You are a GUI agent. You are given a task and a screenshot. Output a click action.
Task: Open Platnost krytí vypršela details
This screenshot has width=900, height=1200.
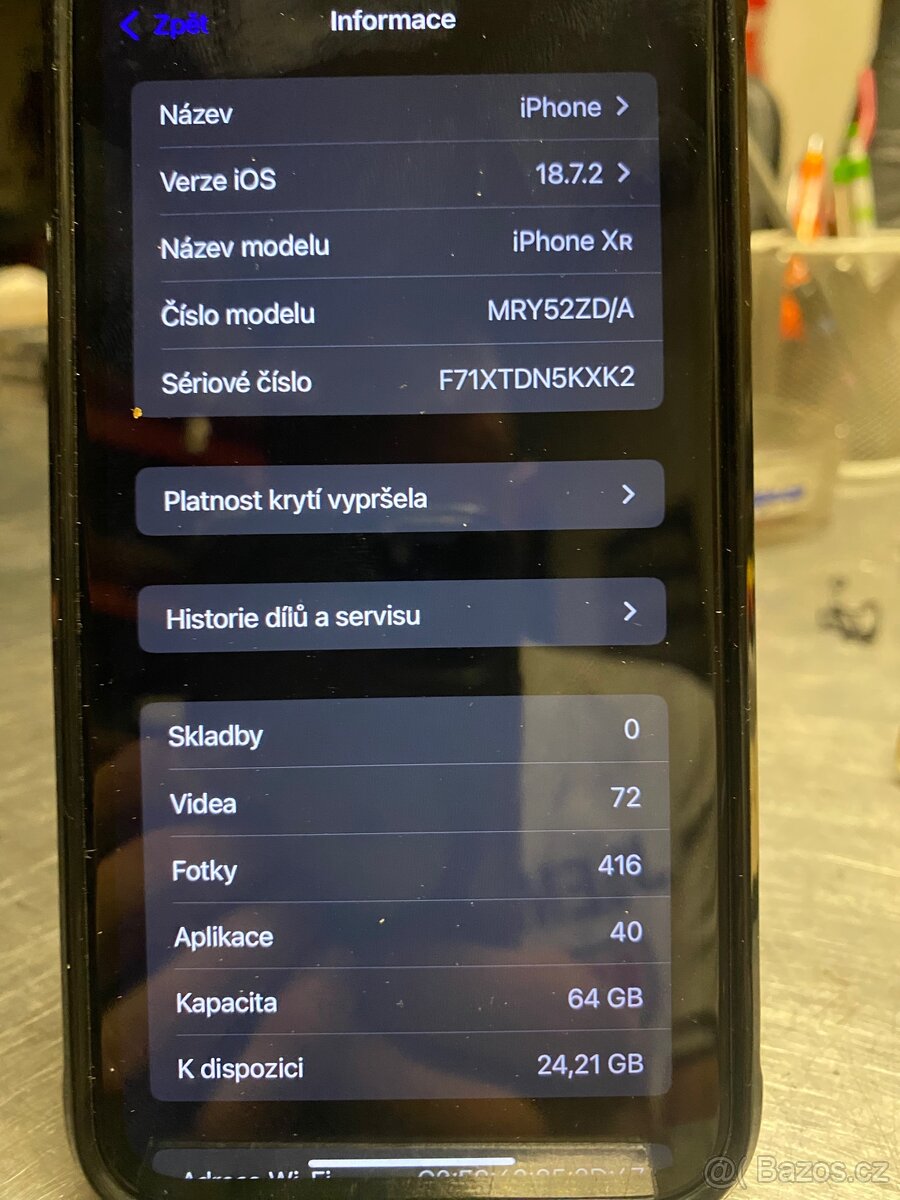tap(399, 497)
